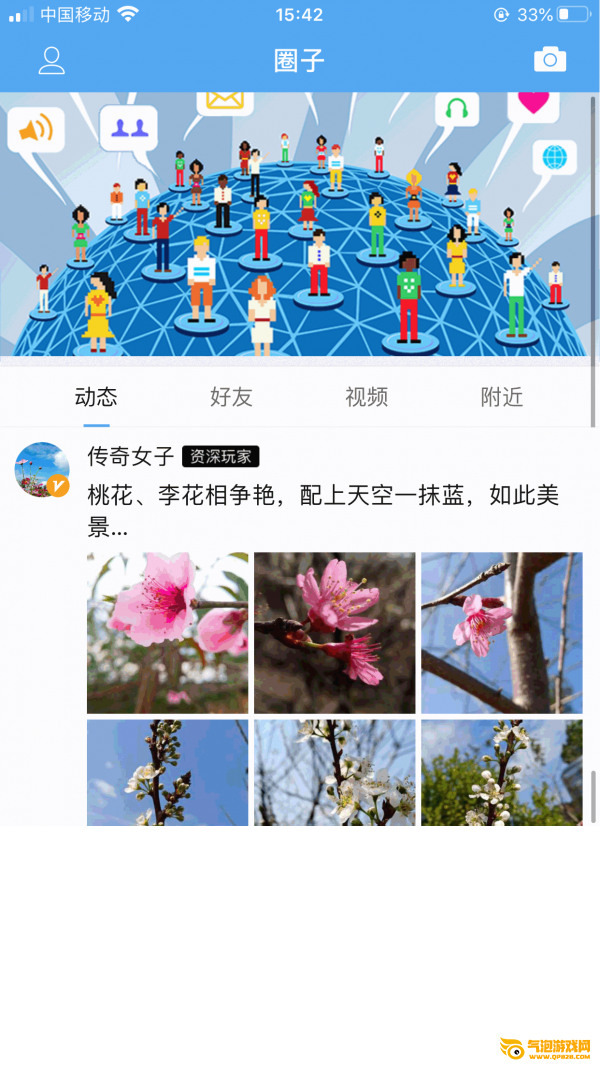This screenshot has width=600, height=1067.
Task: Switch to the 动态 tab
Action: pos(96,397)
